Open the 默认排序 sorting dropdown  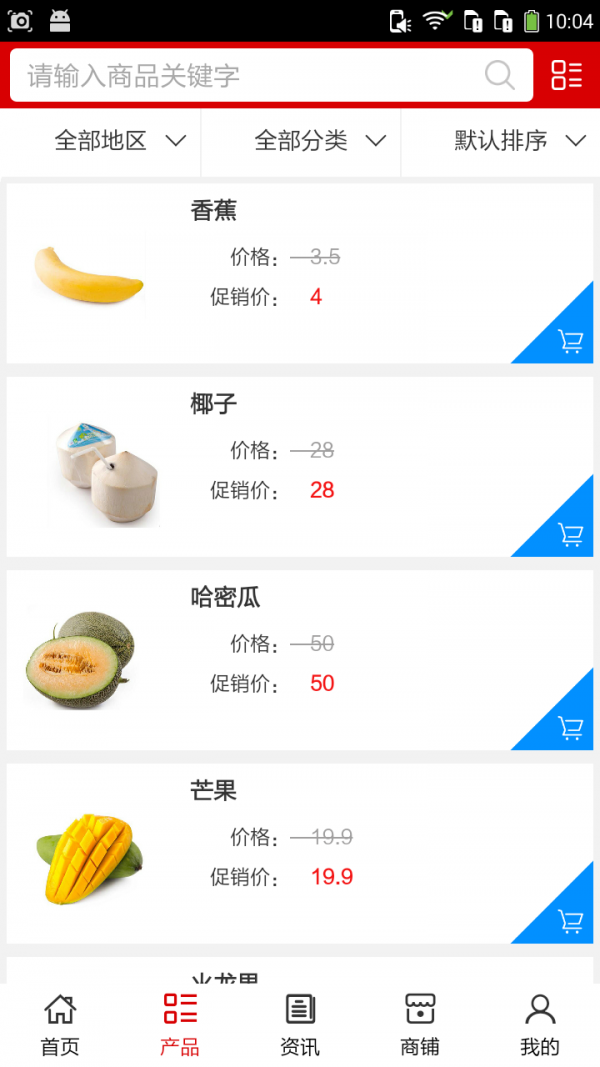tap(518, 141)
